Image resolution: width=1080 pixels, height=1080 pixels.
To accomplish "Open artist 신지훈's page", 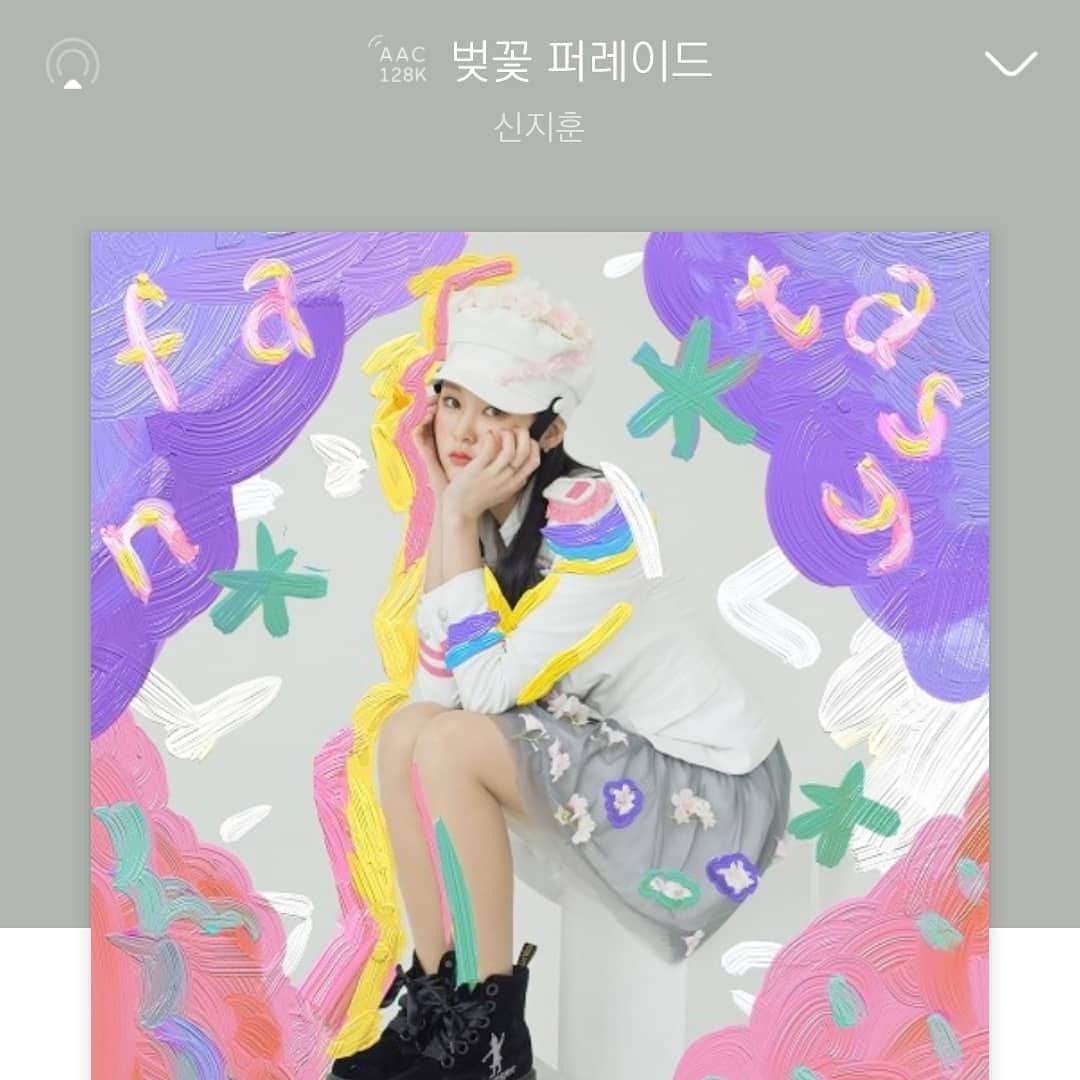I will [x=539, y=128].
